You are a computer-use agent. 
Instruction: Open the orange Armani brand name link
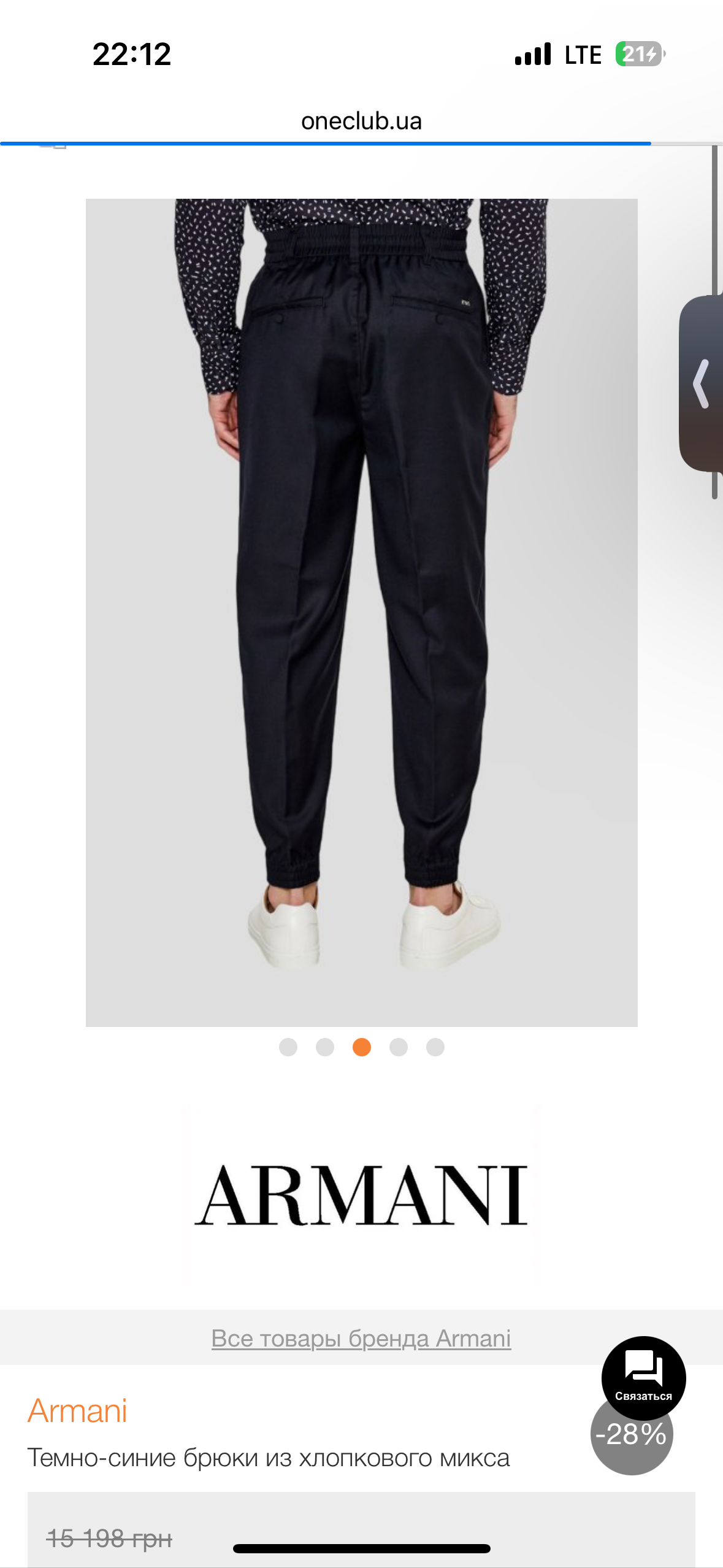pos(78,1410)
